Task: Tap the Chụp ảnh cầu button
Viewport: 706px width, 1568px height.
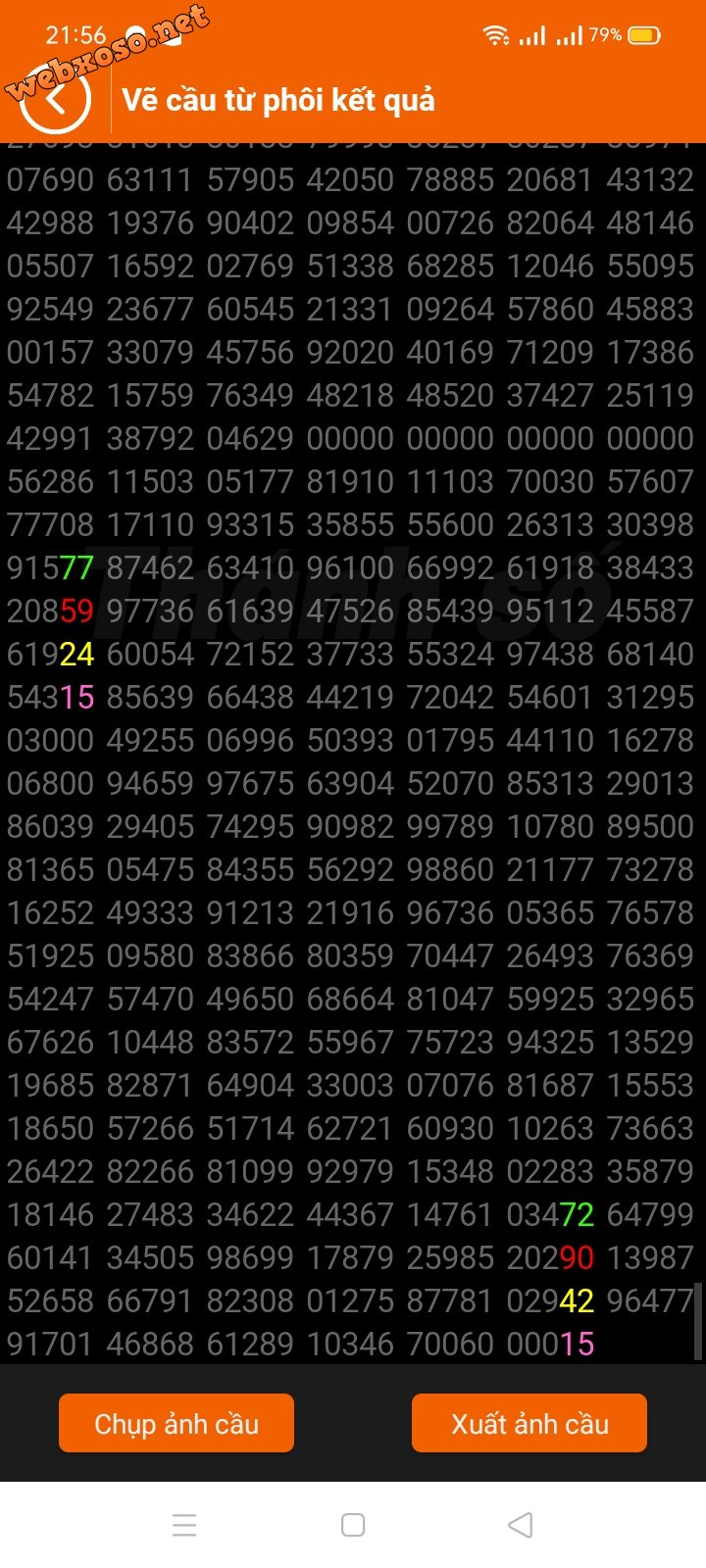Action: click(176, 1423)
